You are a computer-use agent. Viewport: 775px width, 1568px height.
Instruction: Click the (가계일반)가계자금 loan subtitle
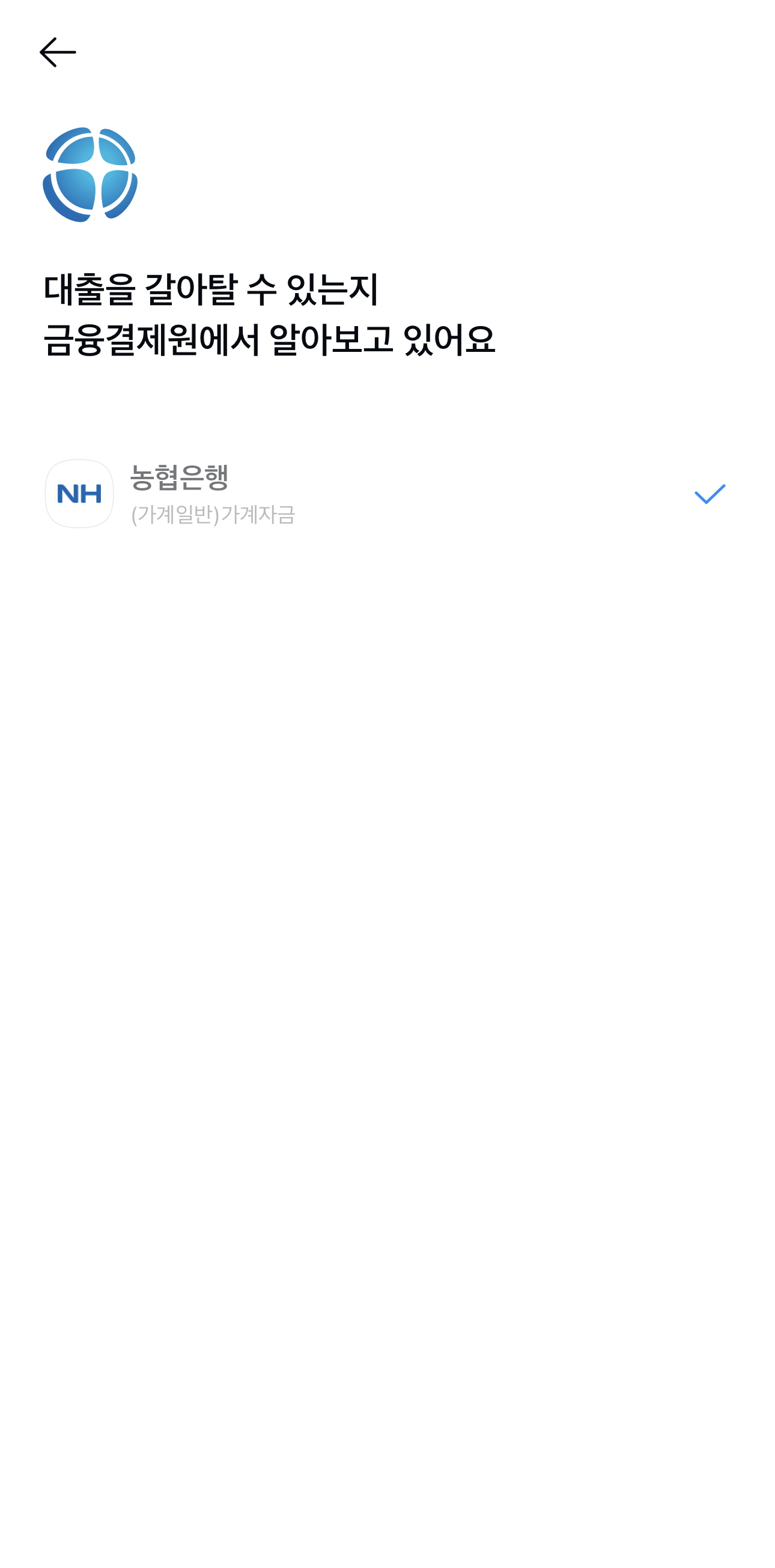(214, 516)
